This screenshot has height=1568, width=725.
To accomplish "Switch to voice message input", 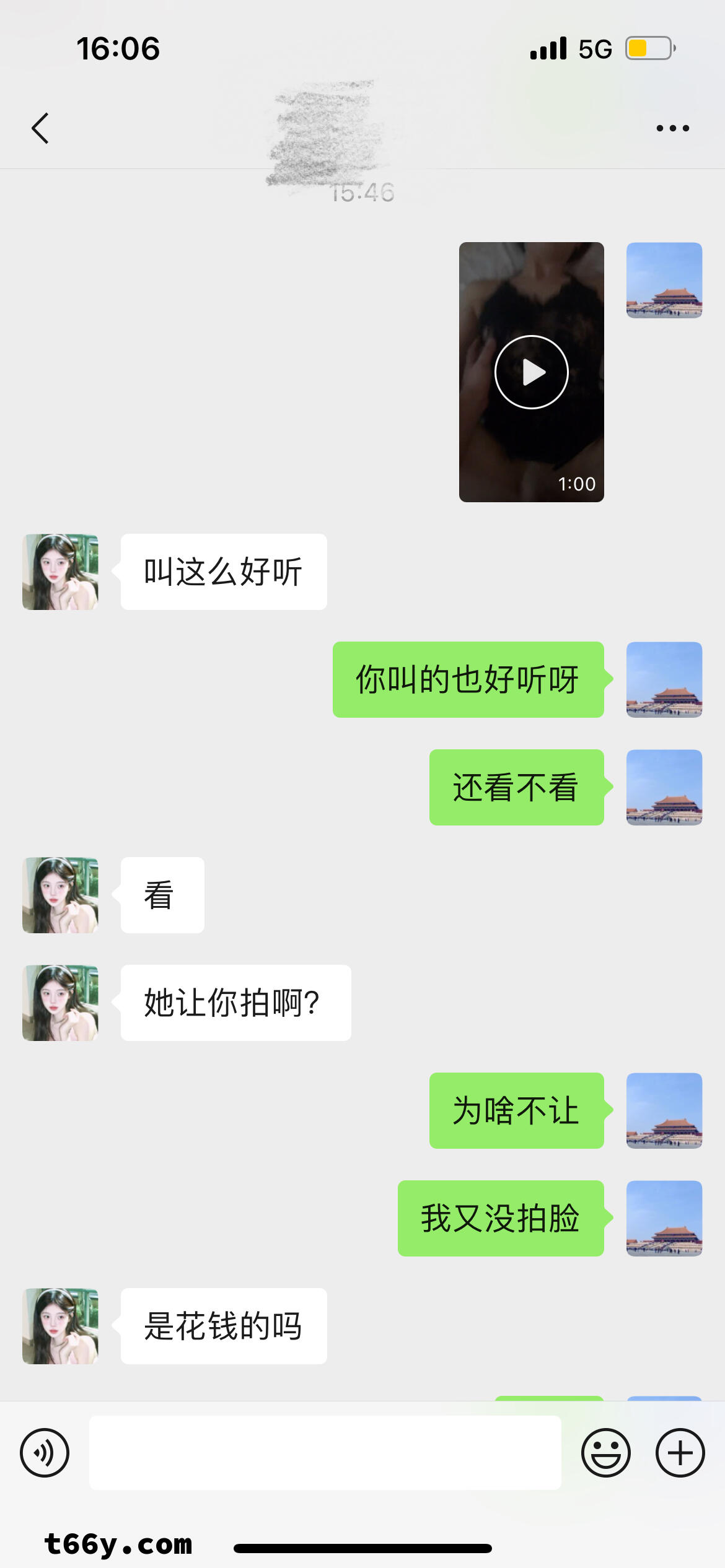I will click(x=45, y=1452).
